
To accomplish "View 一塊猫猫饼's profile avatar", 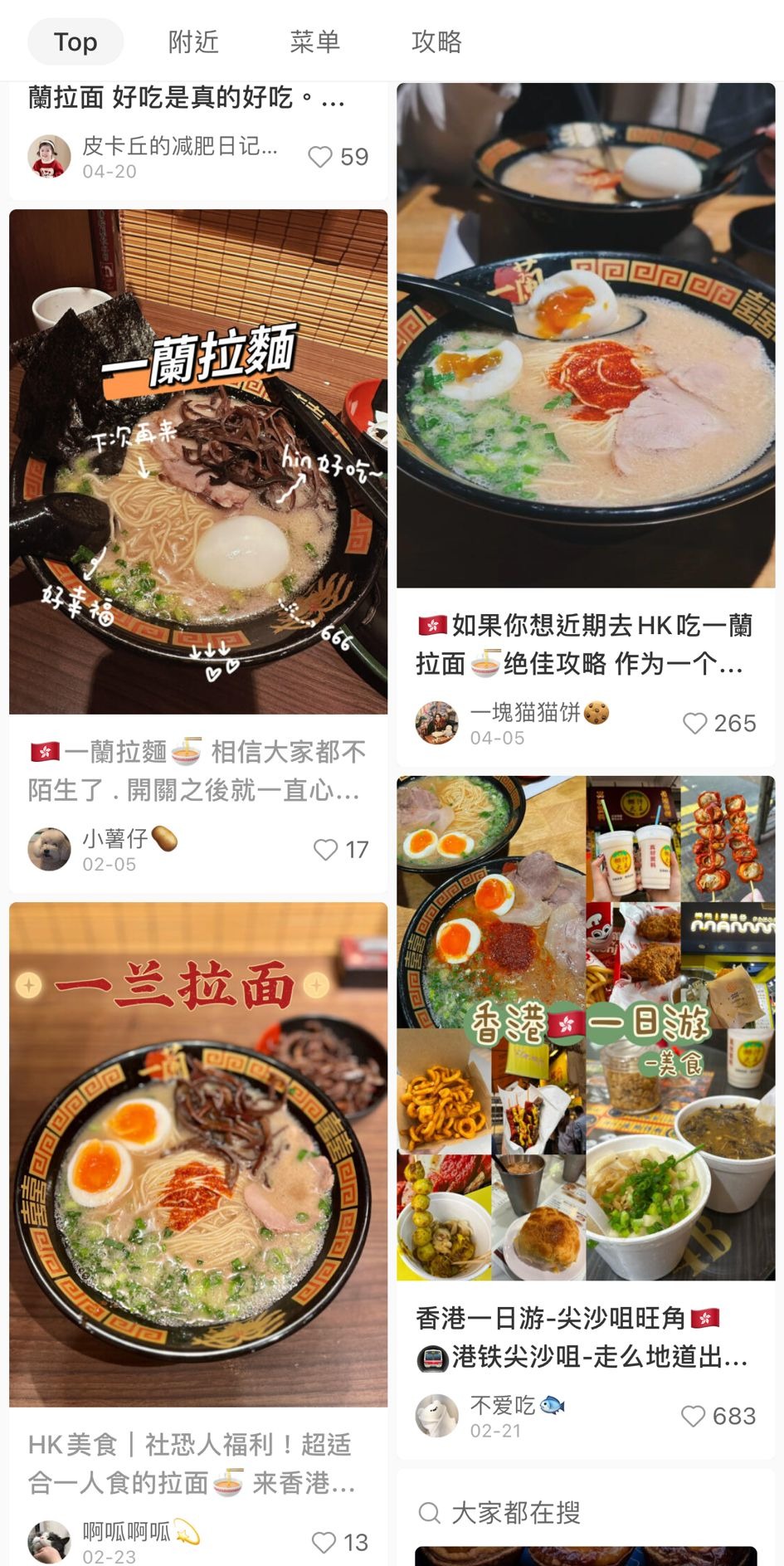I will pos(436,723).
